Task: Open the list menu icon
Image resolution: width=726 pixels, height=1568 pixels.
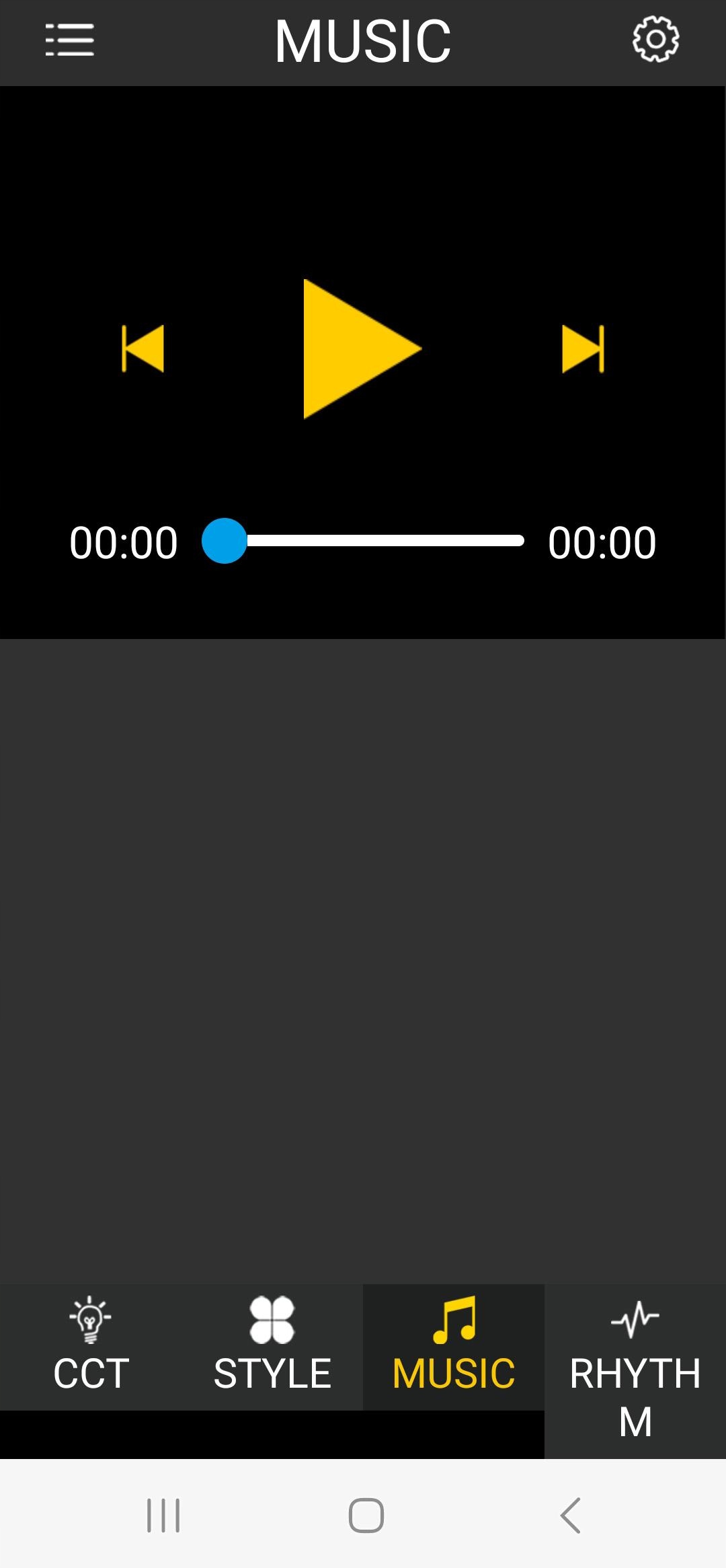Action: 69,40
